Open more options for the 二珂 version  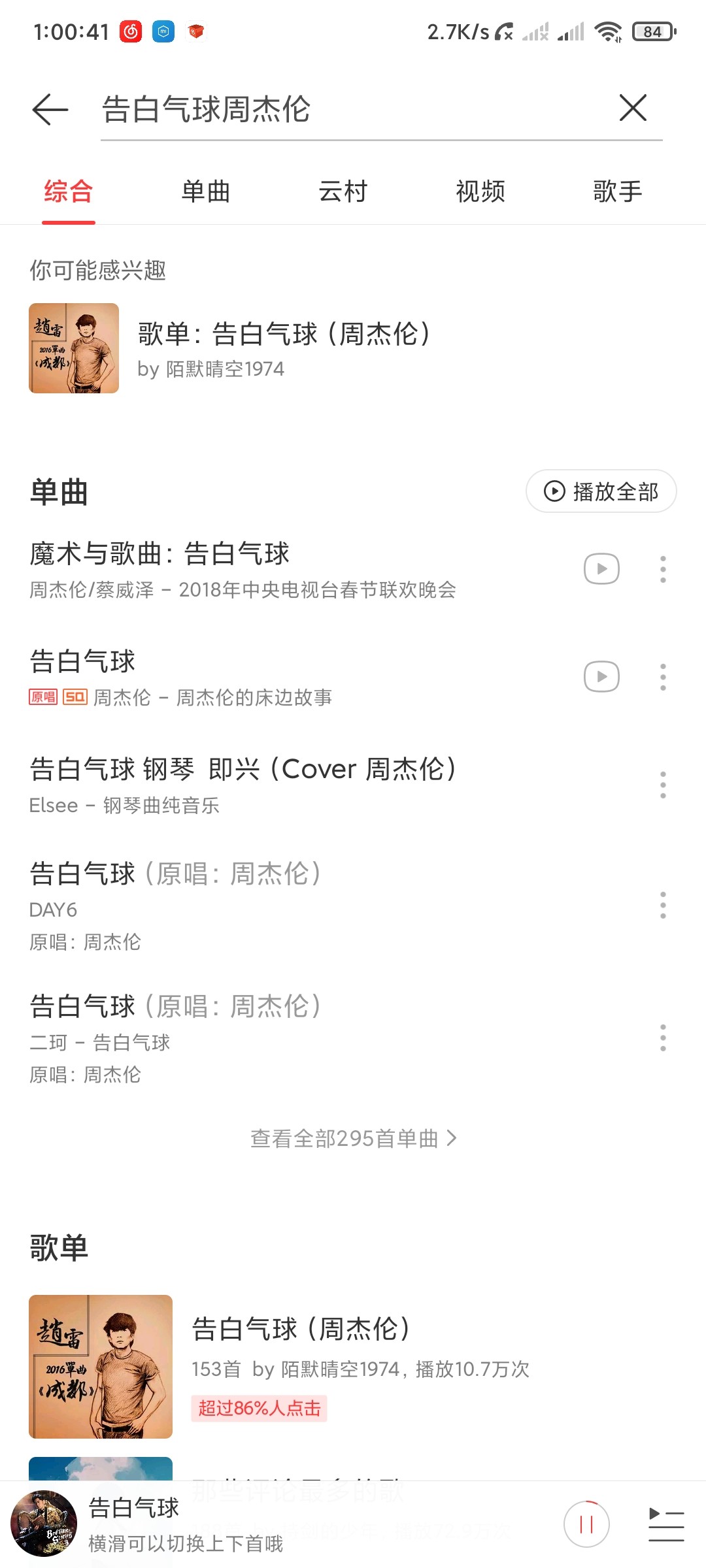[663, 1037]
